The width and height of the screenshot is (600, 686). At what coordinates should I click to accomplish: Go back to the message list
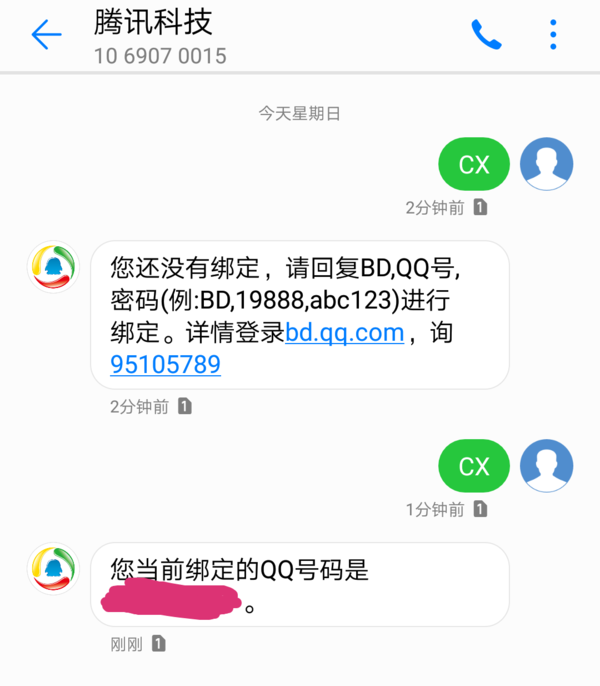(x=46, y=36)
